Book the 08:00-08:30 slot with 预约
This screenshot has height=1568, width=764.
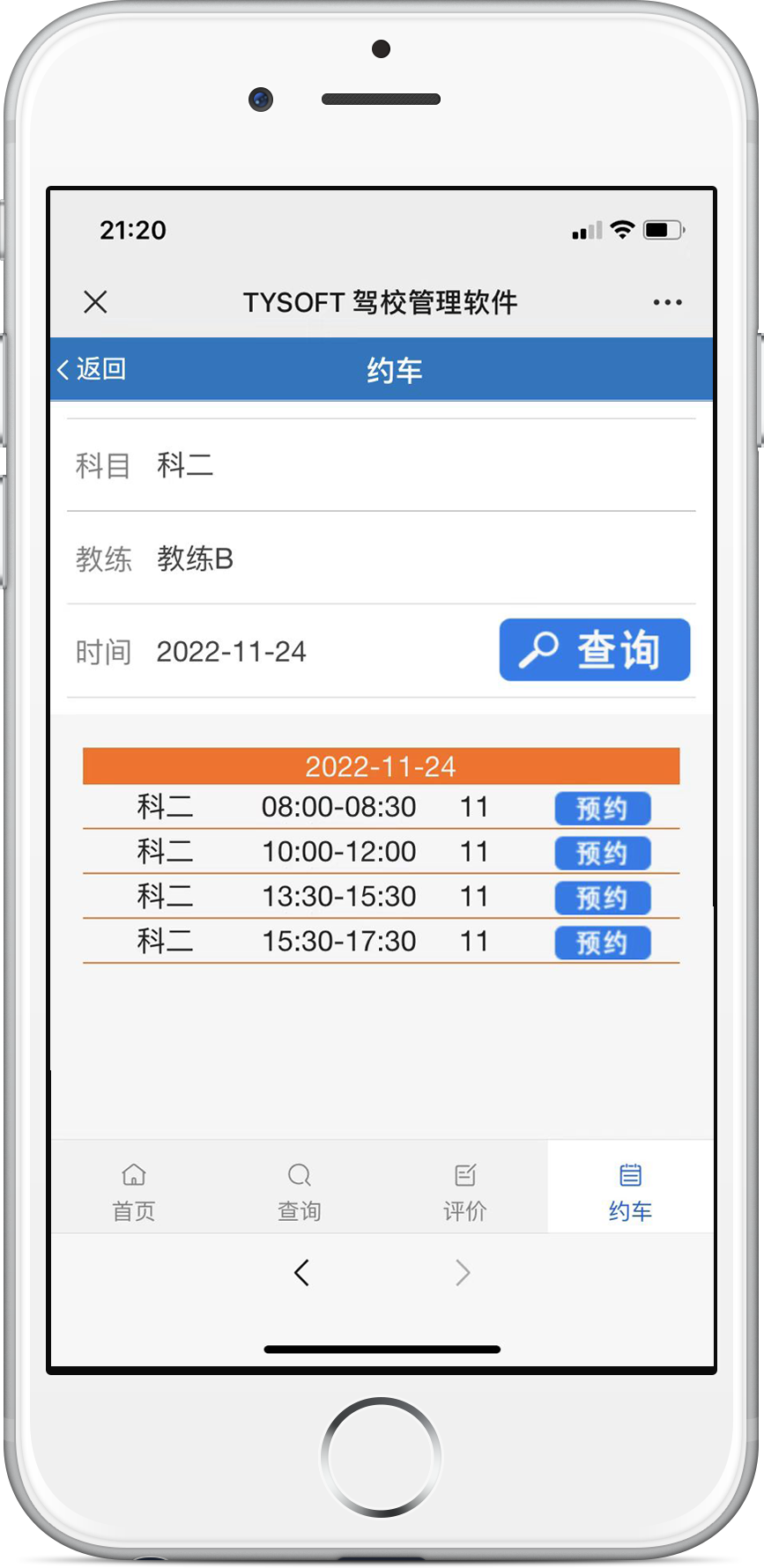point(602,808)
